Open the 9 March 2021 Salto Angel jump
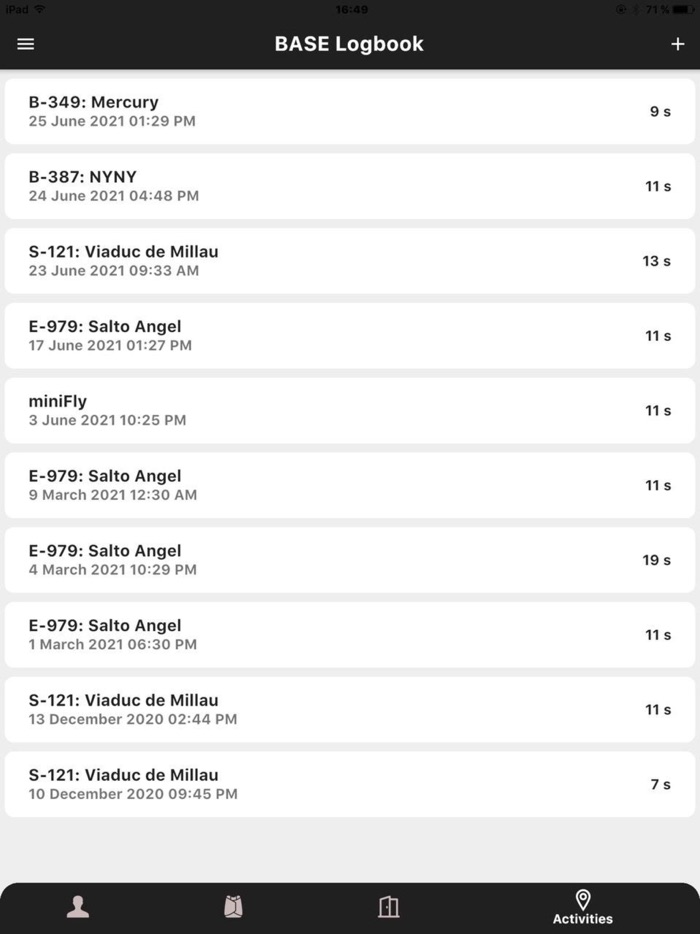Image resolution: width=700 pixels, height=934 pixels. click(x=349, y=485)
